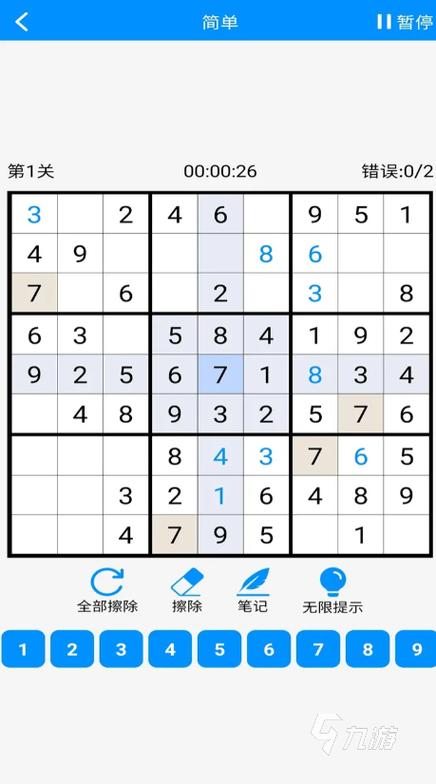Select the highlighted center cell showing 7
The image size is (436, 784).
tap(220, 374)
